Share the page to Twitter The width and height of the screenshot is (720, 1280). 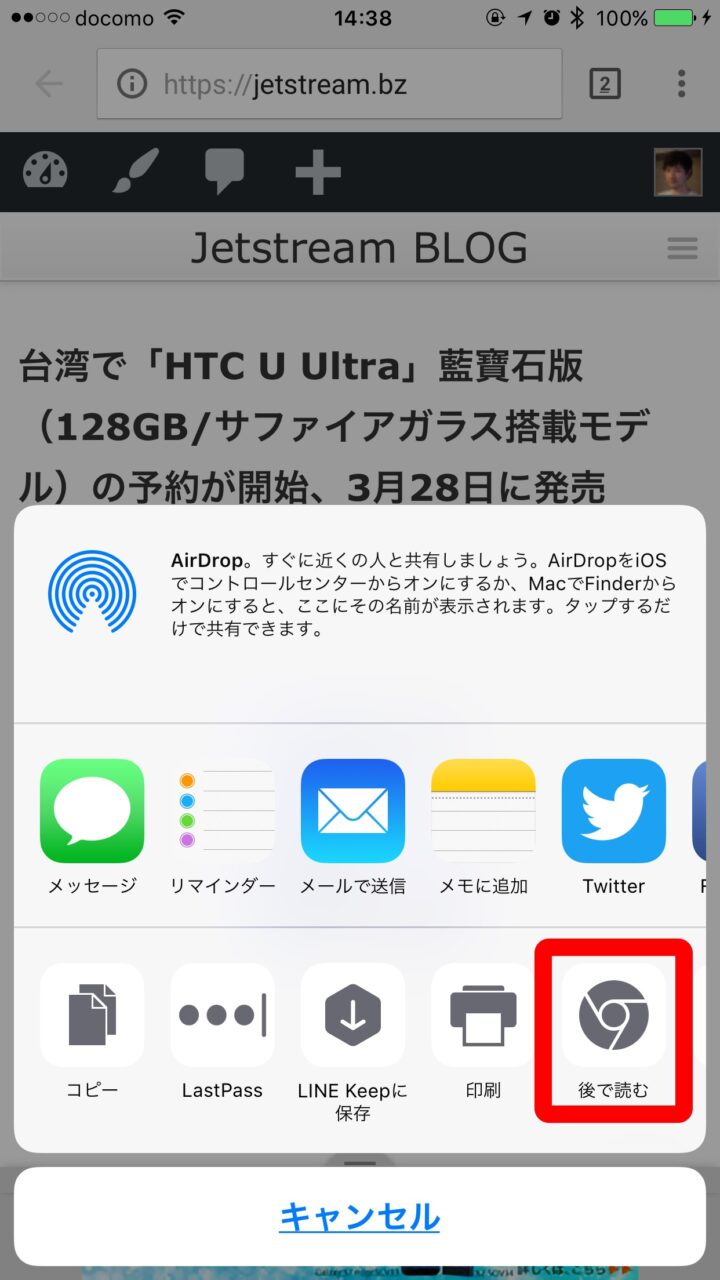(x=613, y=811)
